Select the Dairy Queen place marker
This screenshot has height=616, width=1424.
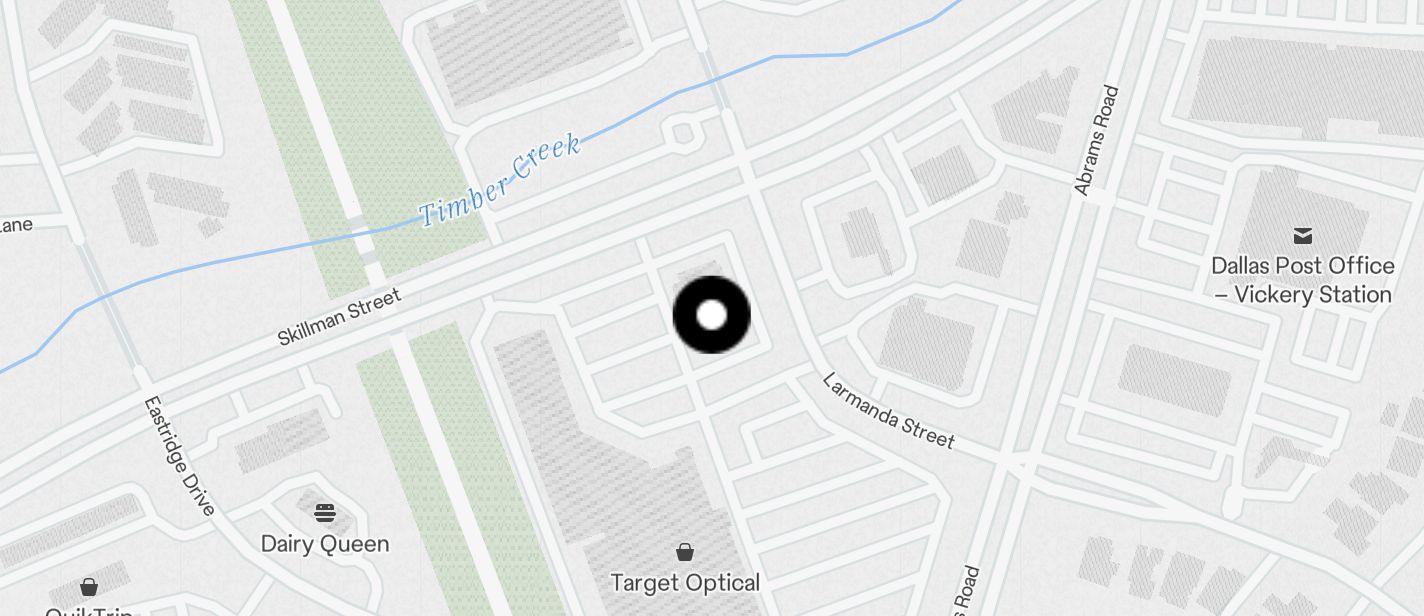[325, 514]
